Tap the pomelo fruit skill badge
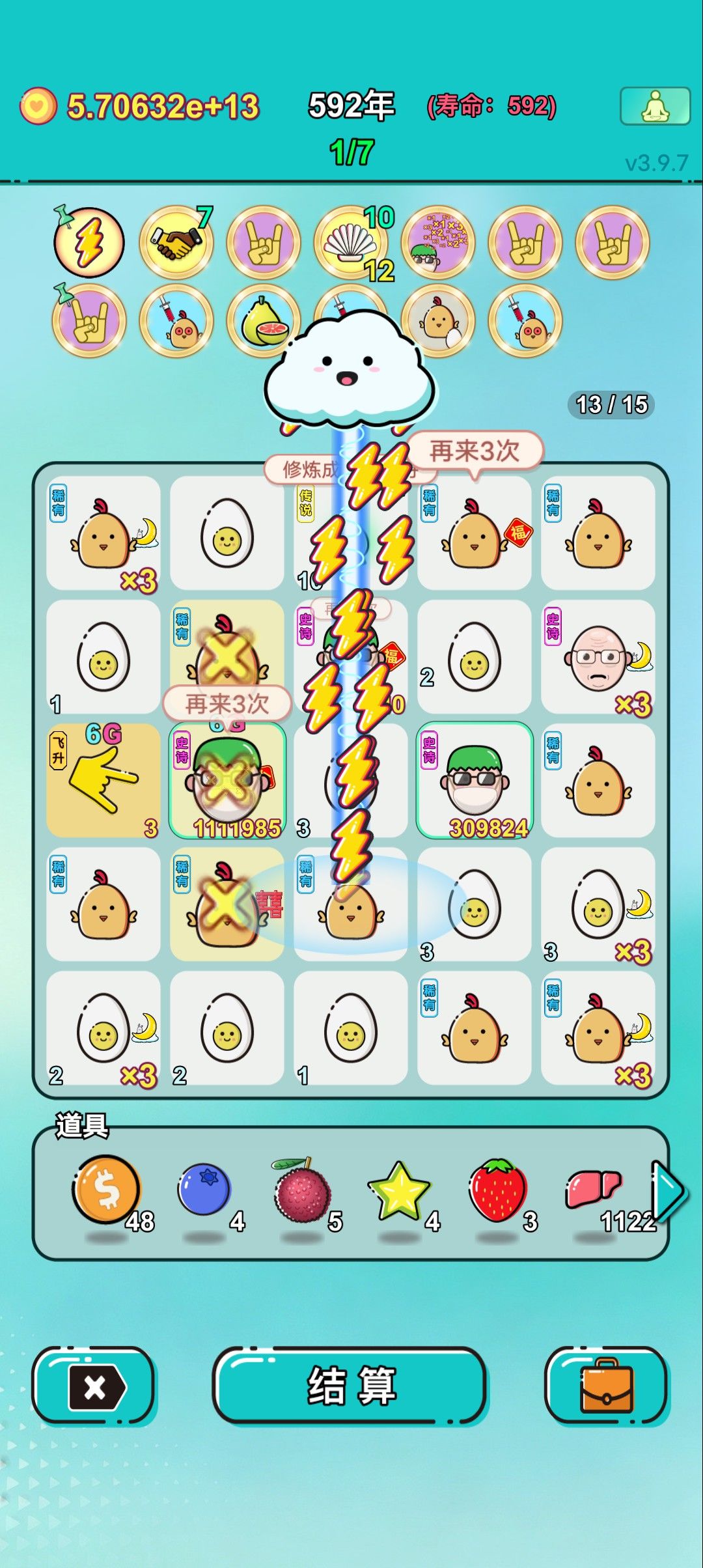Image resolution: width=703 pixels, height=1568 pixels. pos(264,320)
